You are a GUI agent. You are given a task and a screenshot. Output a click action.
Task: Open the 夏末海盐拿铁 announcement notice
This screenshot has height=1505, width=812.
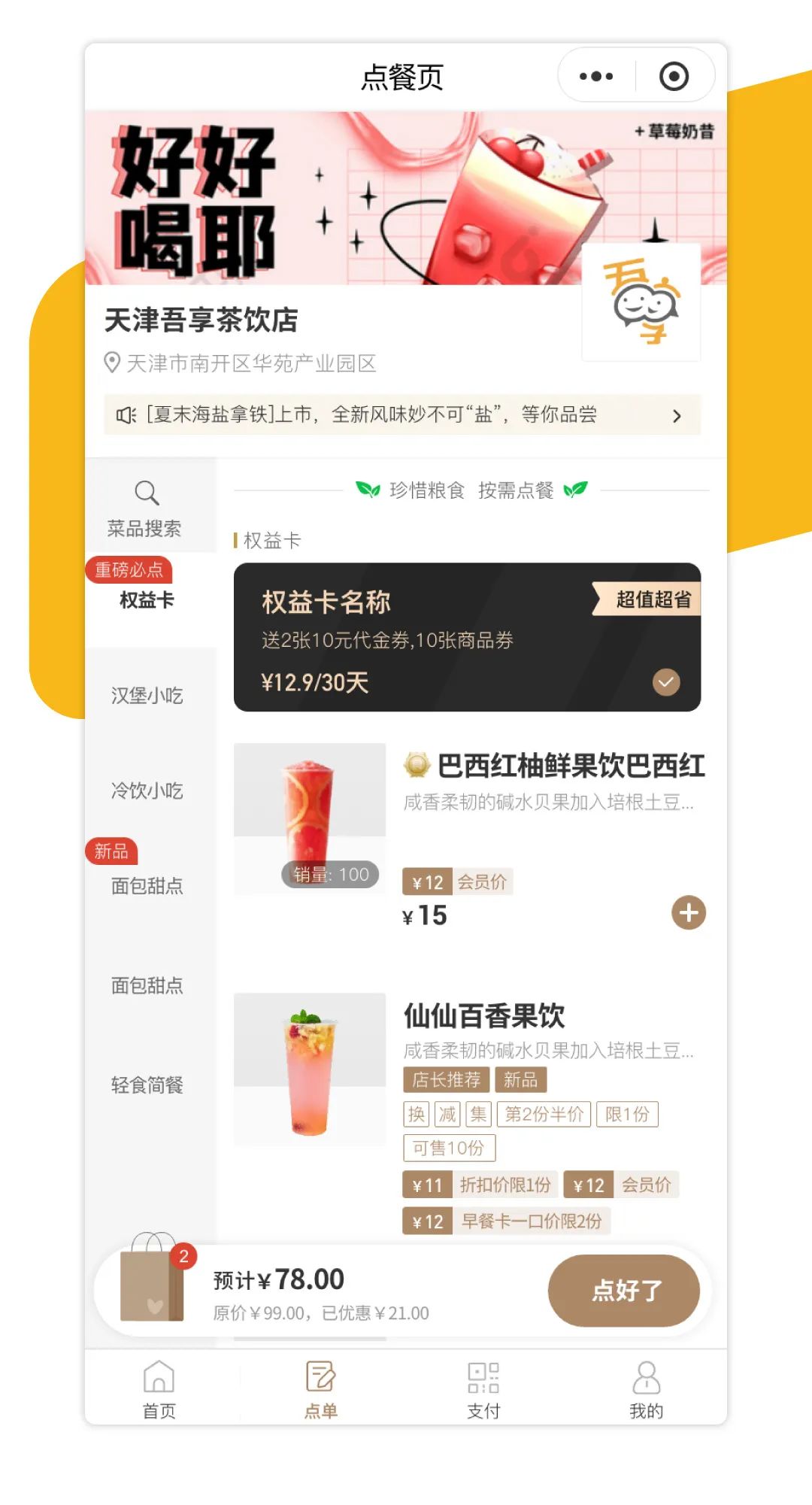coord(402,414)
